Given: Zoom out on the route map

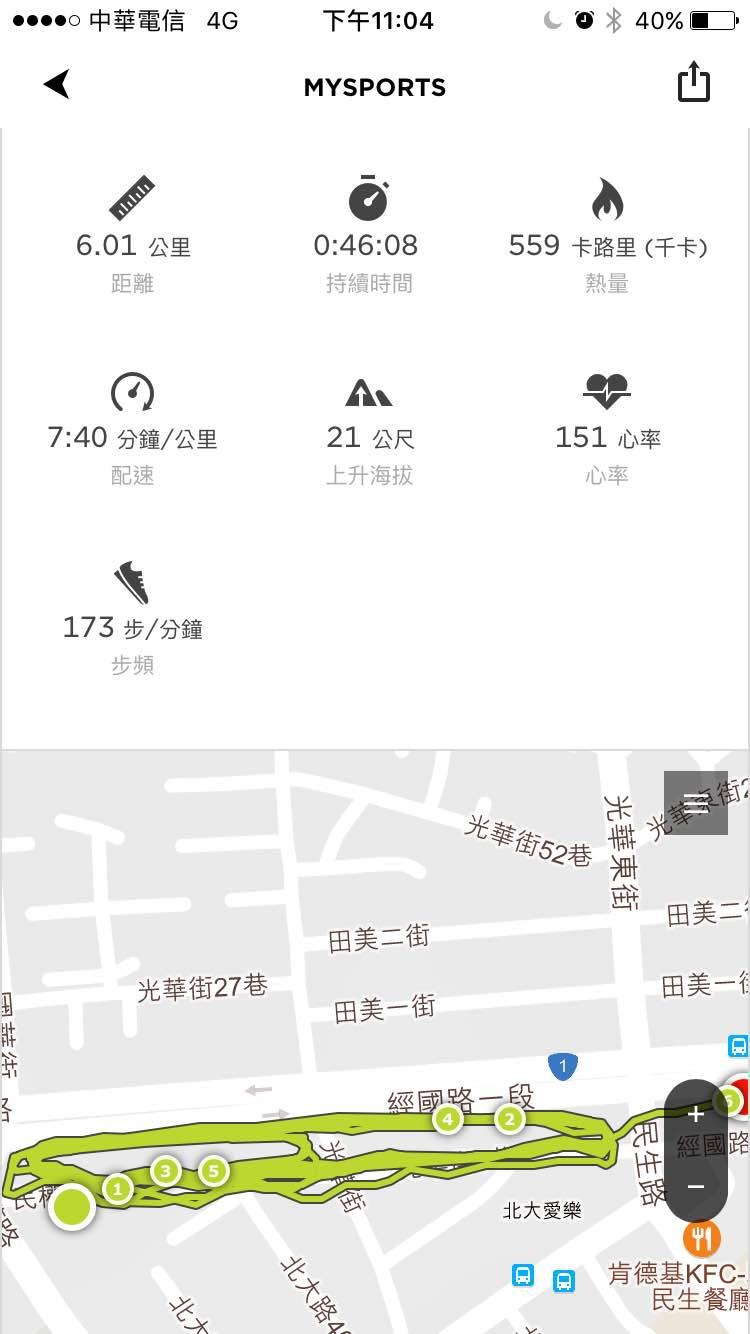Looking at the screenshot, I should (696, 1186).
